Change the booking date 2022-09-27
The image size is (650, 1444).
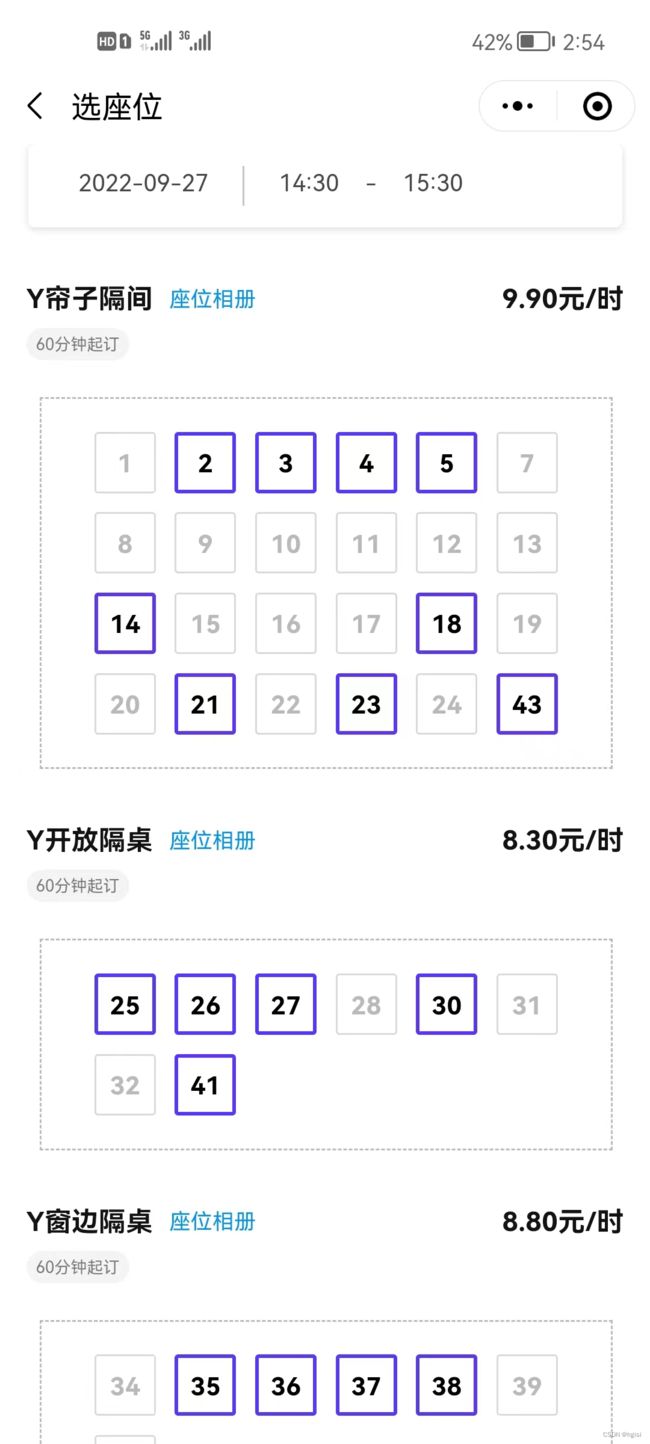click(143, 183)
